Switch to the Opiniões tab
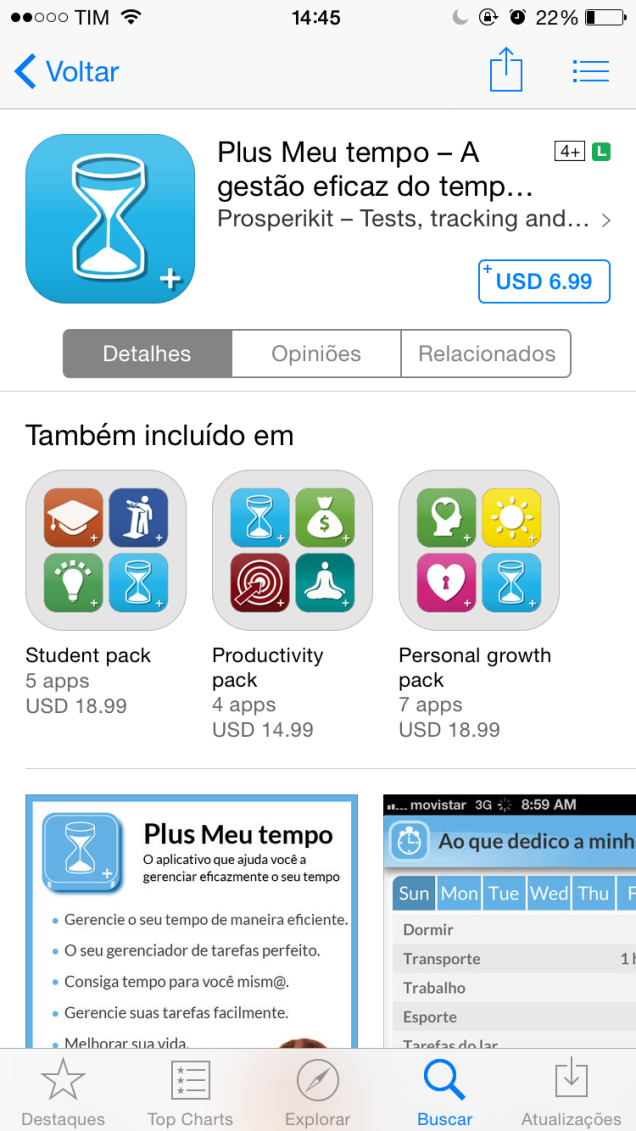The image size is (636, 1131). click(316, 354)
